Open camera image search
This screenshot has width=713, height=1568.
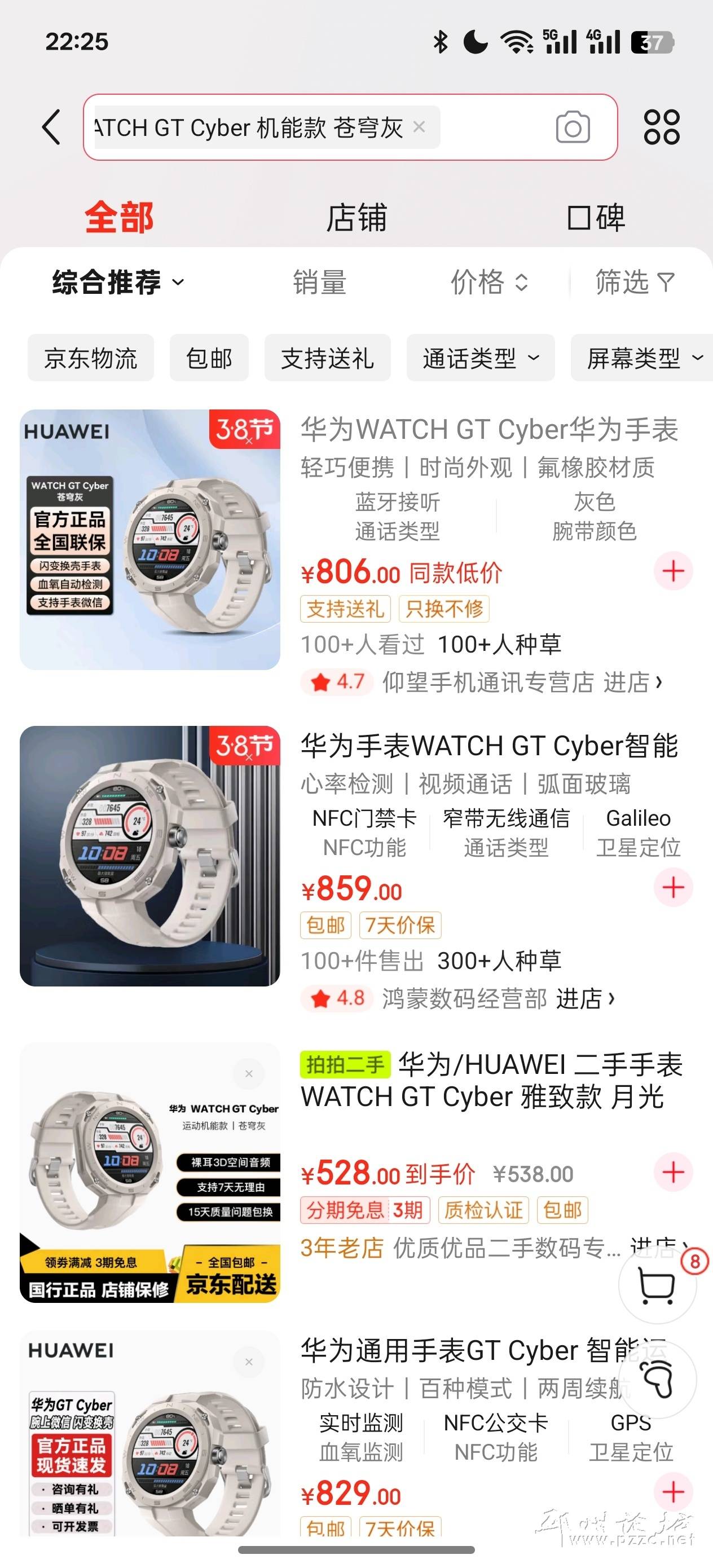(x=573, y=127)
